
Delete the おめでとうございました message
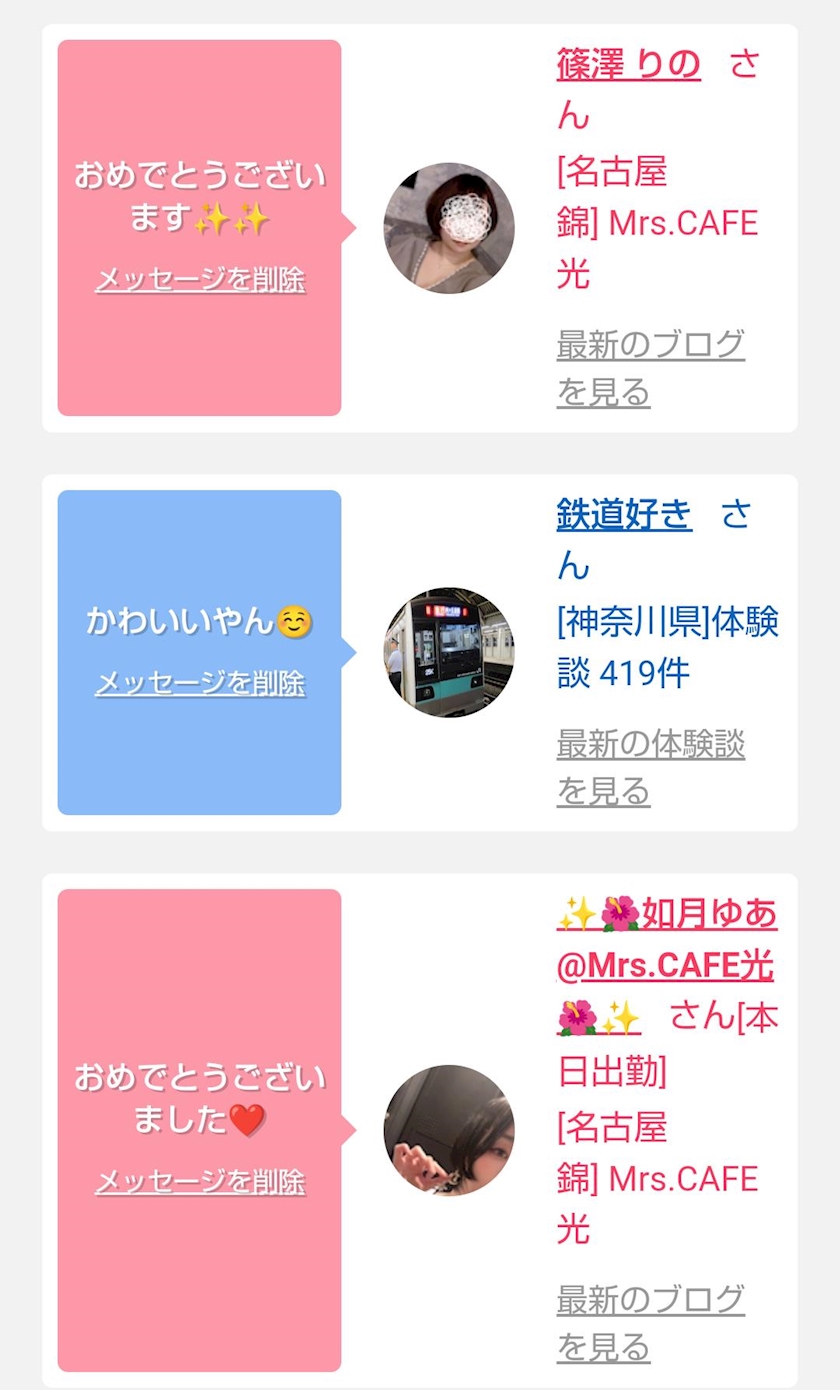(x=200, y=1181)
